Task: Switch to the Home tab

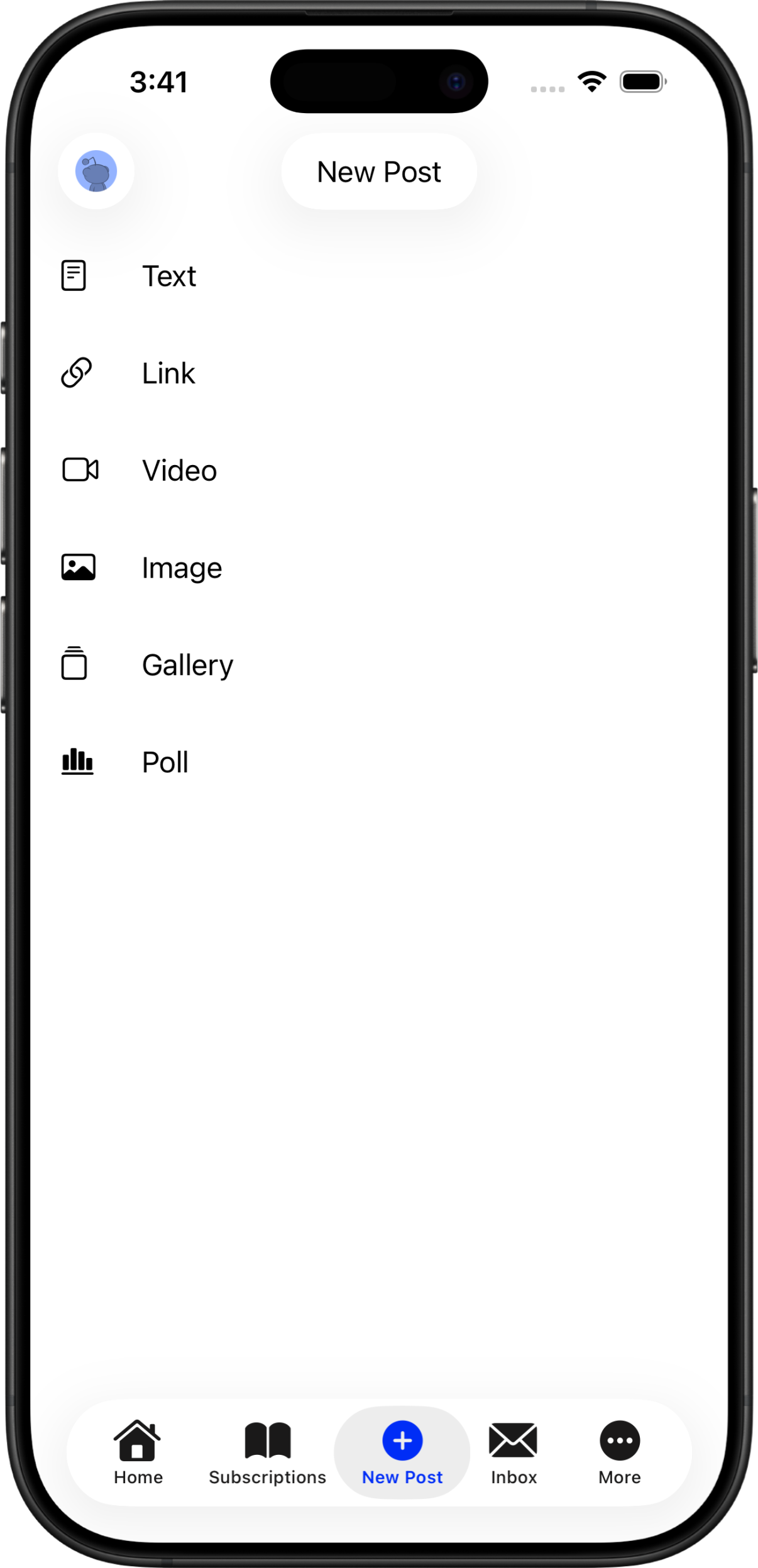Action: (x=138, y=1453)
